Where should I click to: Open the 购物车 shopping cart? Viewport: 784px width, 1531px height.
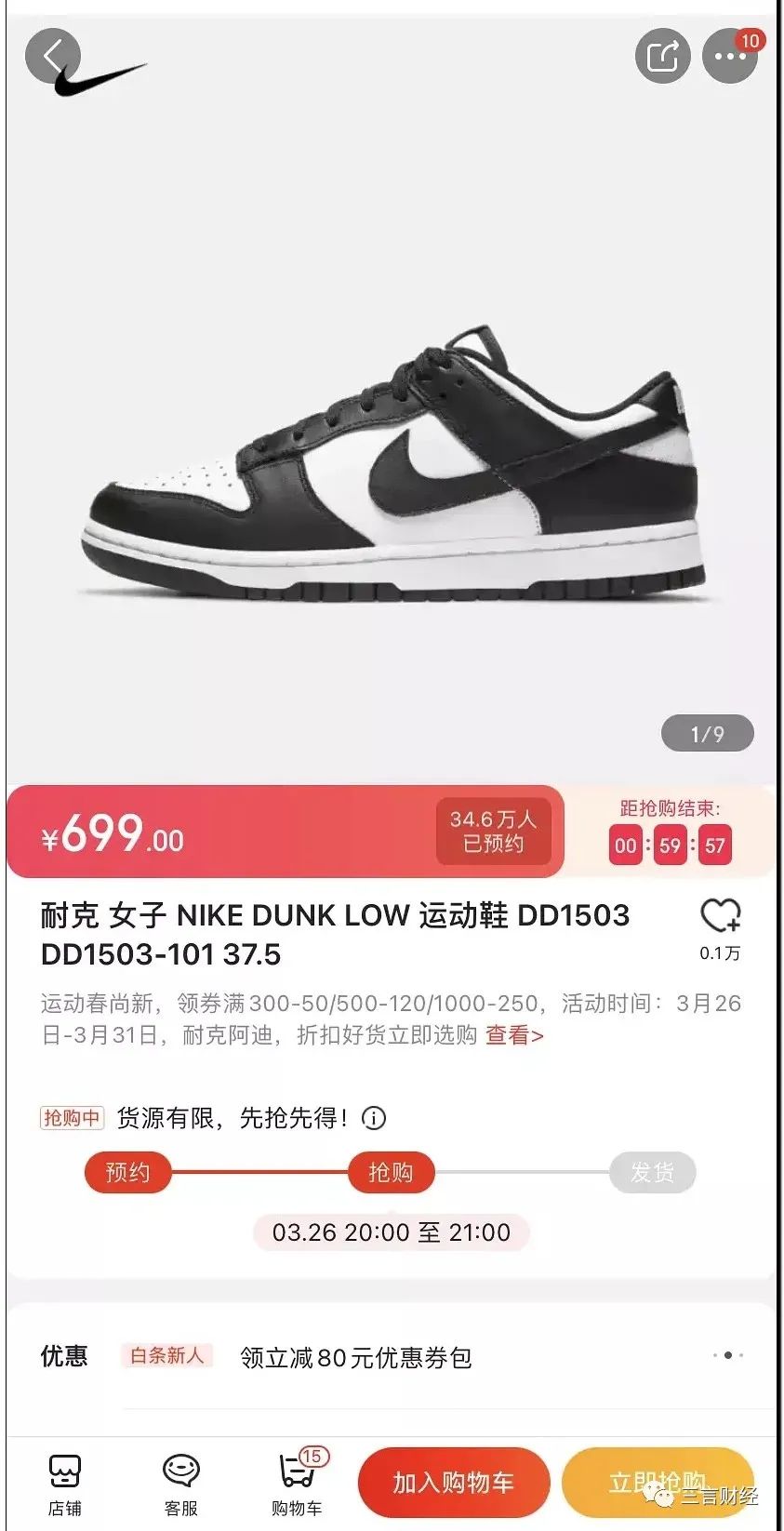(298, 1484)
